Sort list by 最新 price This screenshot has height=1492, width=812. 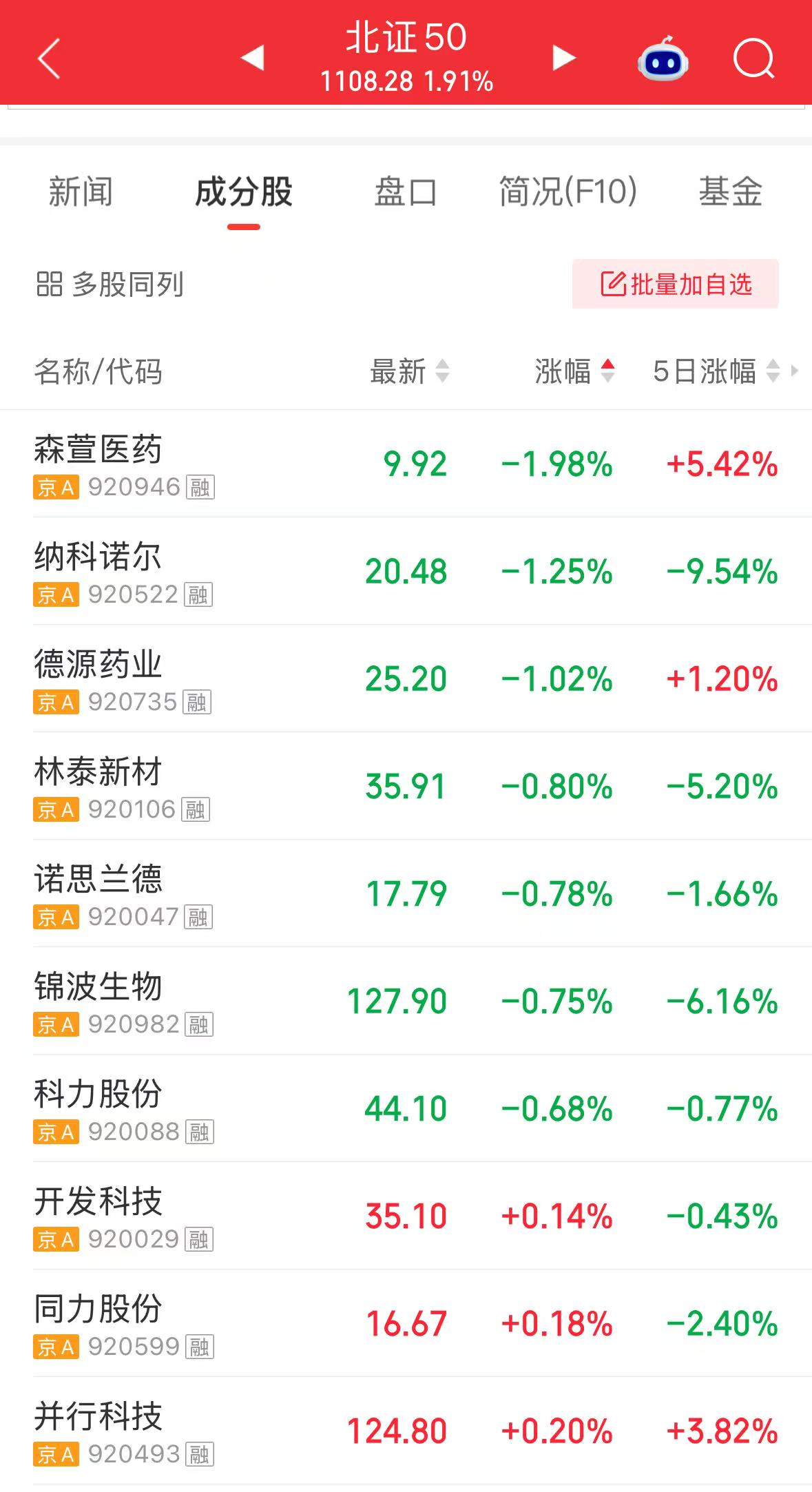click(x=410, y=371)
